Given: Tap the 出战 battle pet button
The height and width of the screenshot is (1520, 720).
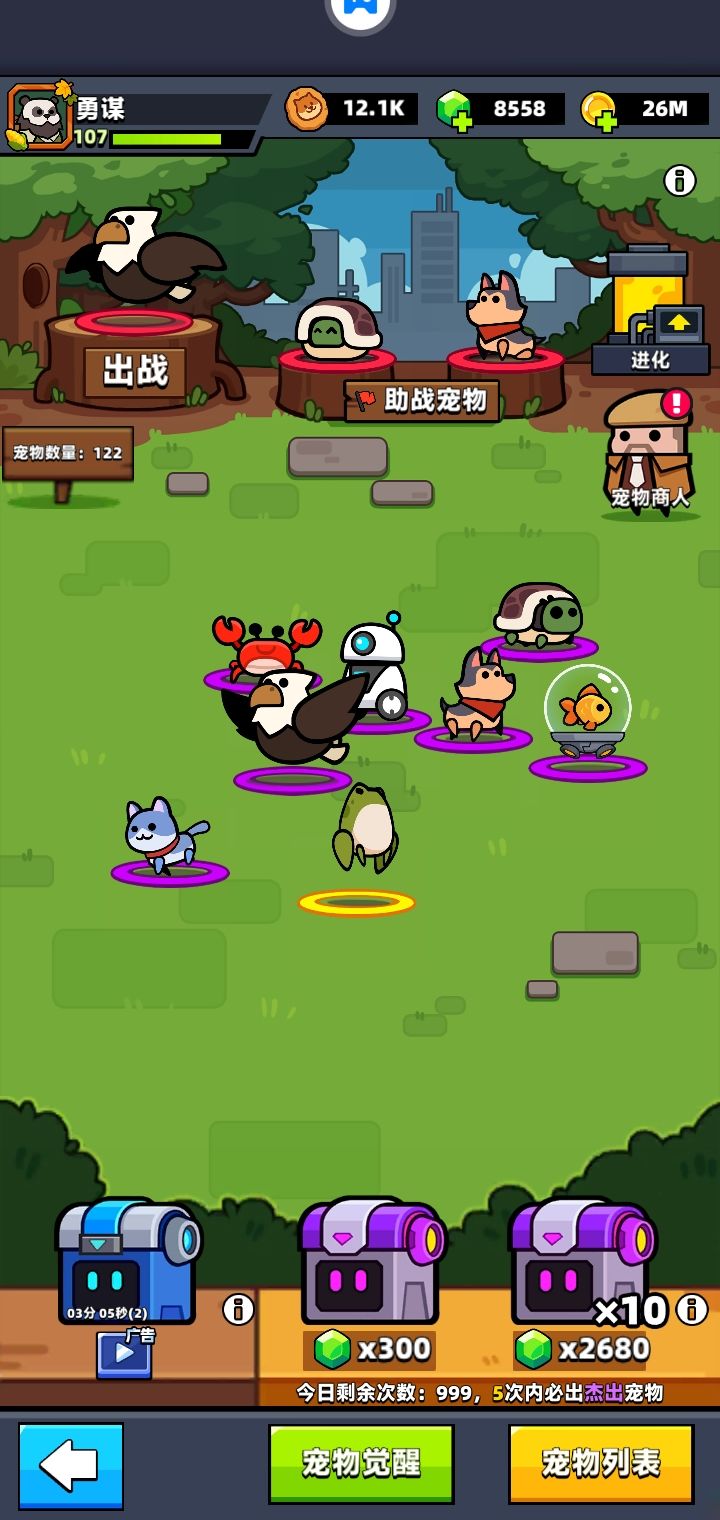Looking at the screenshot, I should pyautogui.click(x=135, y=372).
